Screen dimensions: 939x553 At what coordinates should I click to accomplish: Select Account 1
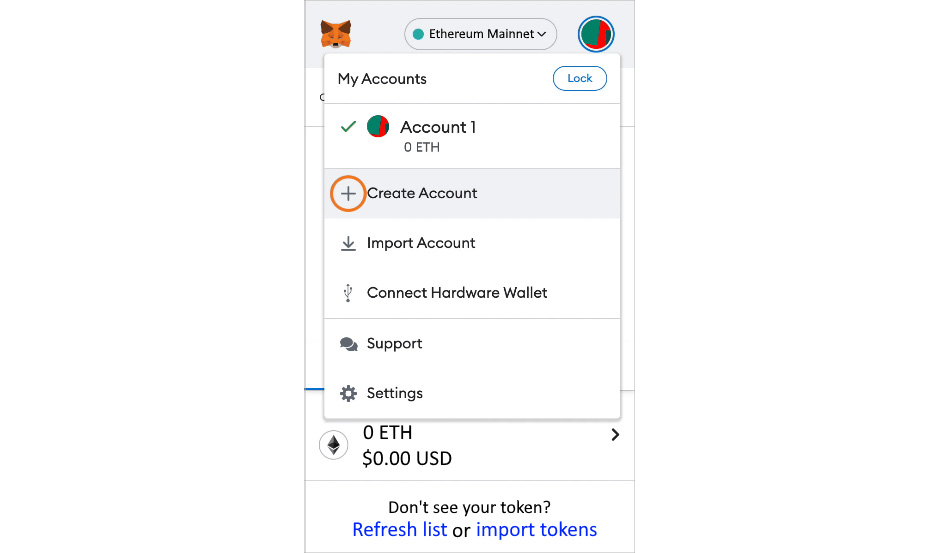click(x=438, y=135)
